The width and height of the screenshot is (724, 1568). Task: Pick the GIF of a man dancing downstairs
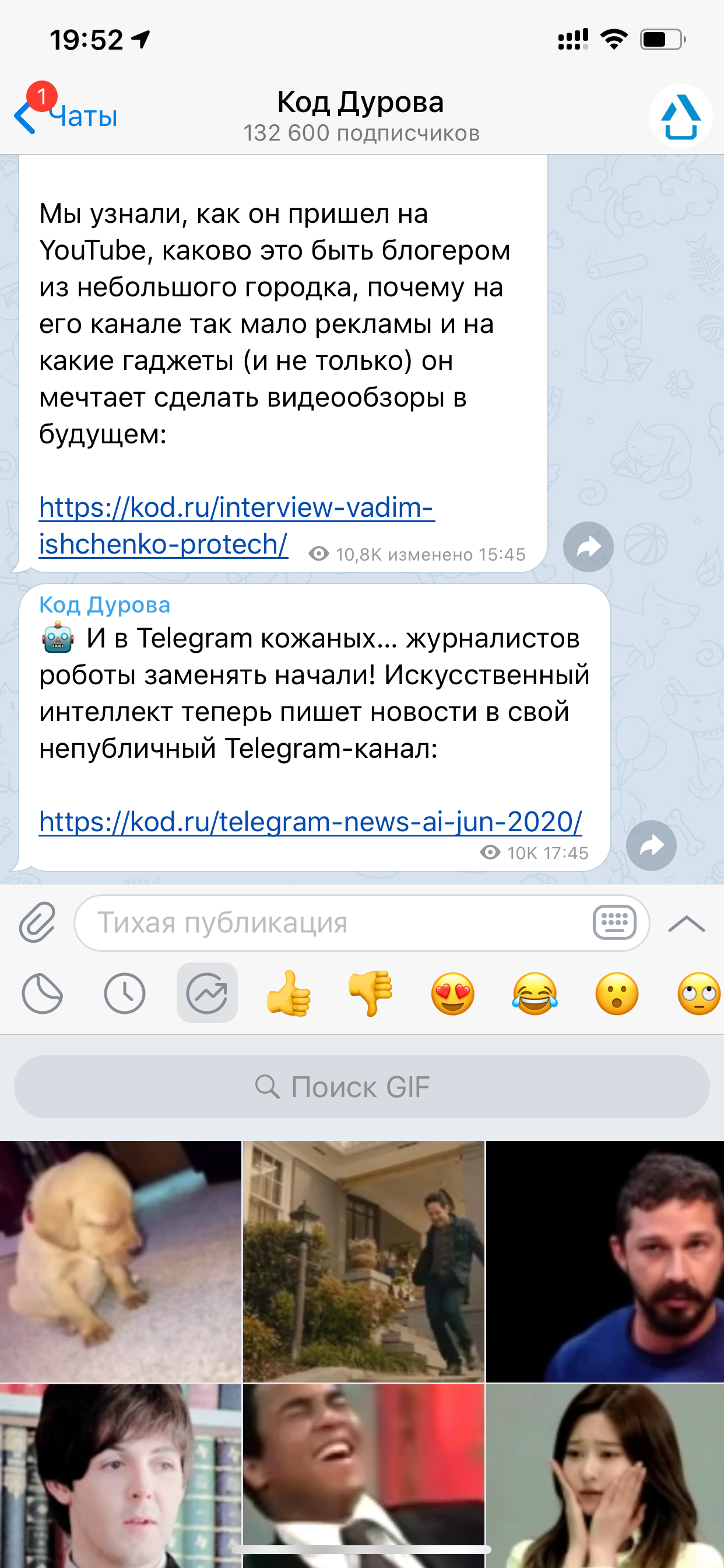click(x=364, y=1261)
